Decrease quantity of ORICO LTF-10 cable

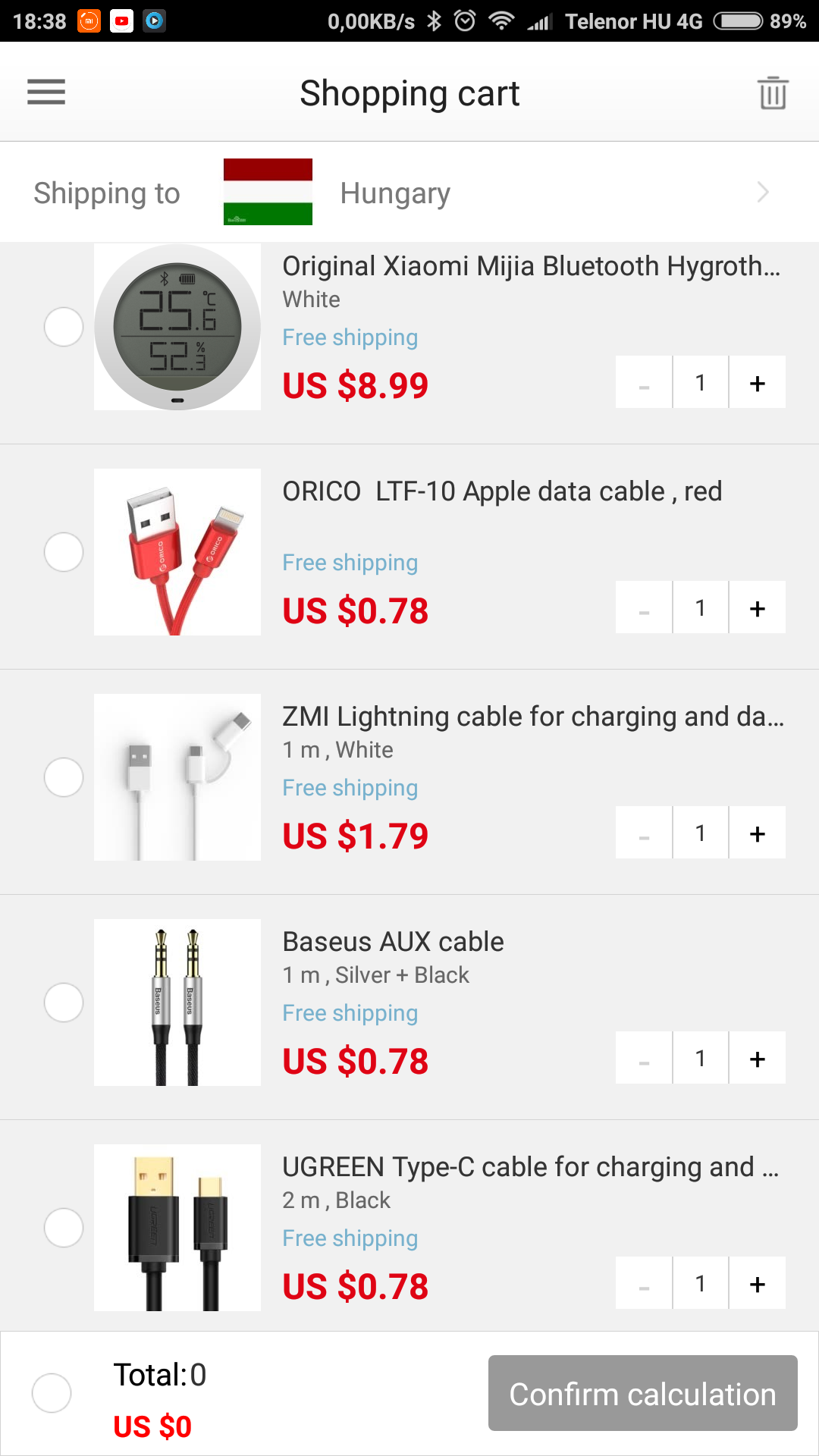pos(644,608)
